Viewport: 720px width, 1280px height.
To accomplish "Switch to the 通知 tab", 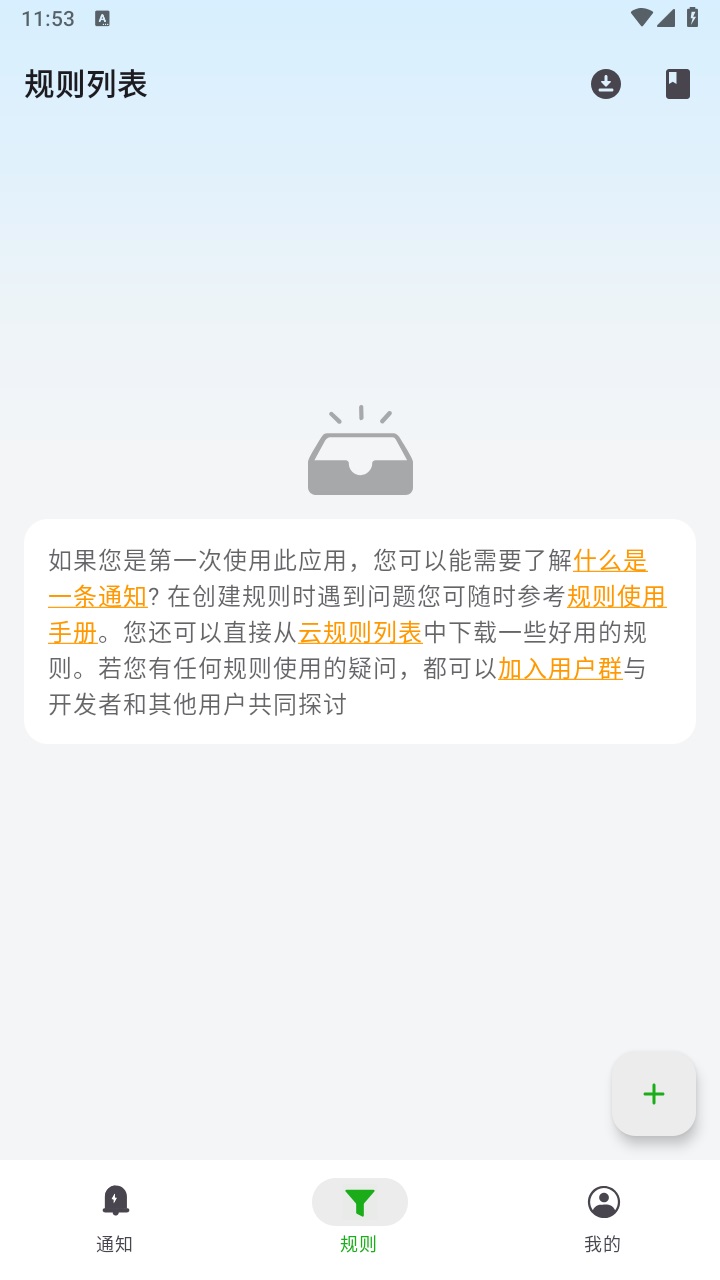I will [115, 1219].
